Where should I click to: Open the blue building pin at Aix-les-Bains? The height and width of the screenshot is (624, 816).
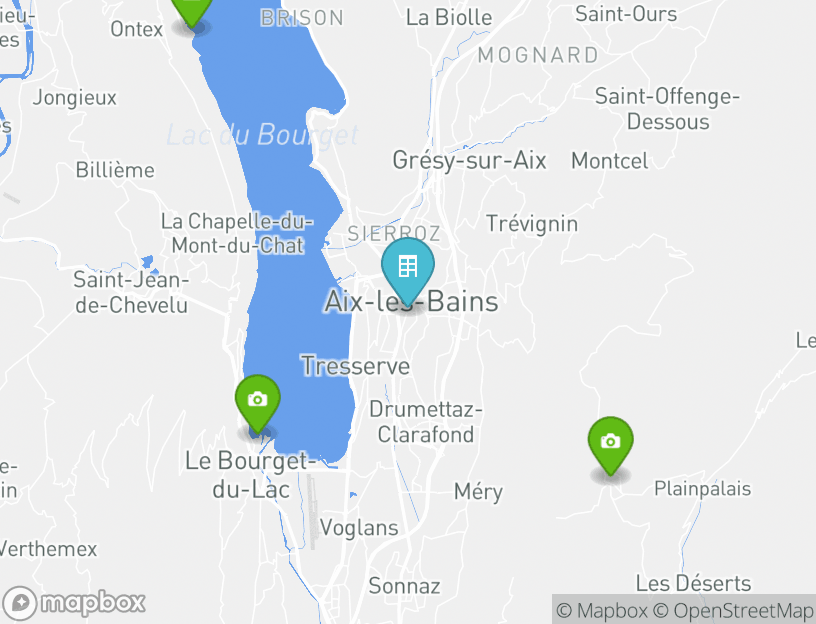(407, 268)
